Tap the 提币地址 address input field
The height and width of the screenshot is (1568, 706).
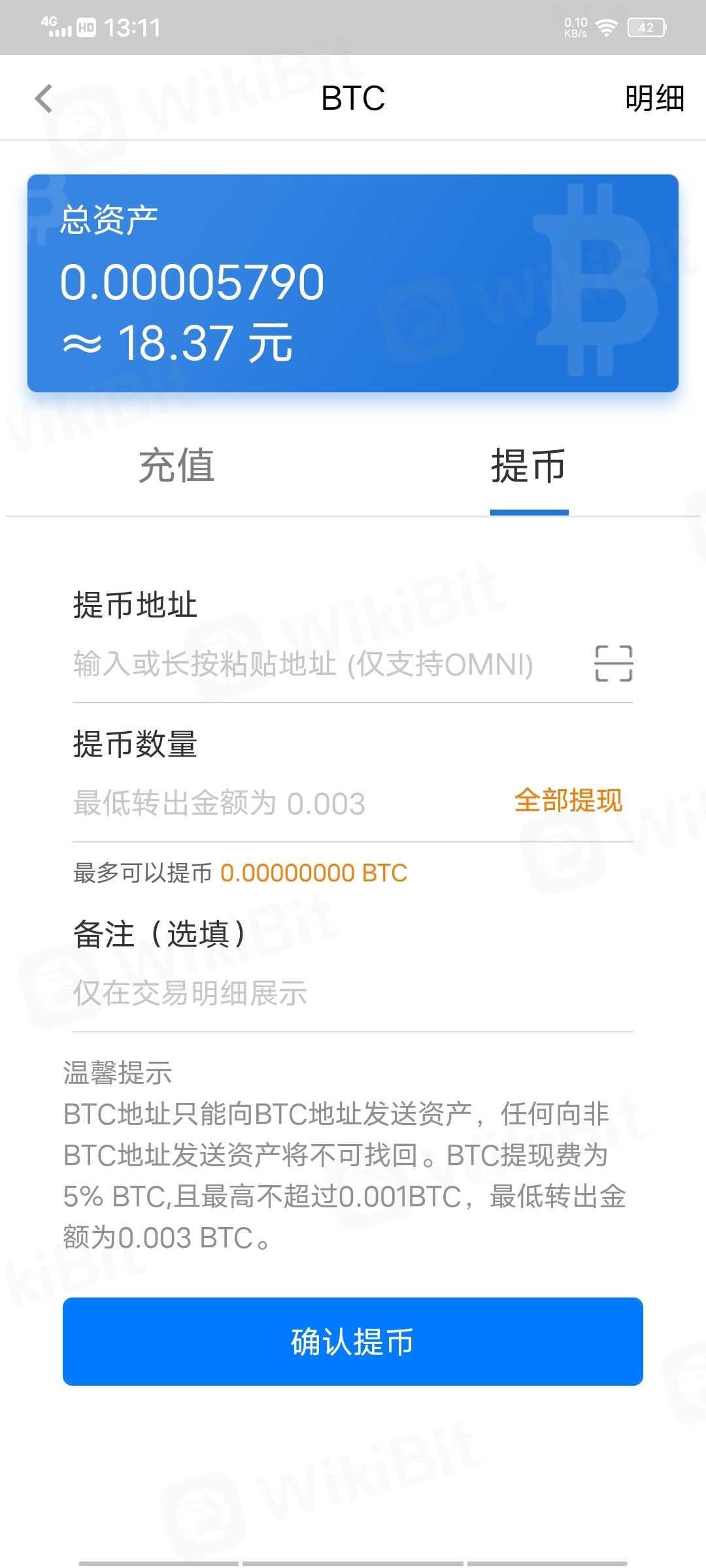point(314,664)
